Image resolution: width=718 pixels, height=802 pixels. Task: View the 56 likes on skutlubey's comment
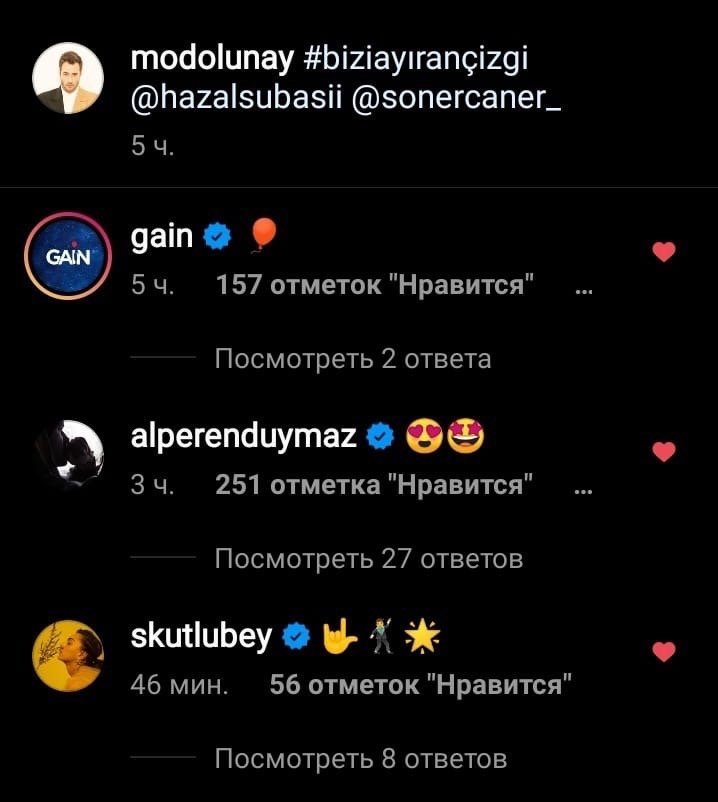tap(420, 686)
